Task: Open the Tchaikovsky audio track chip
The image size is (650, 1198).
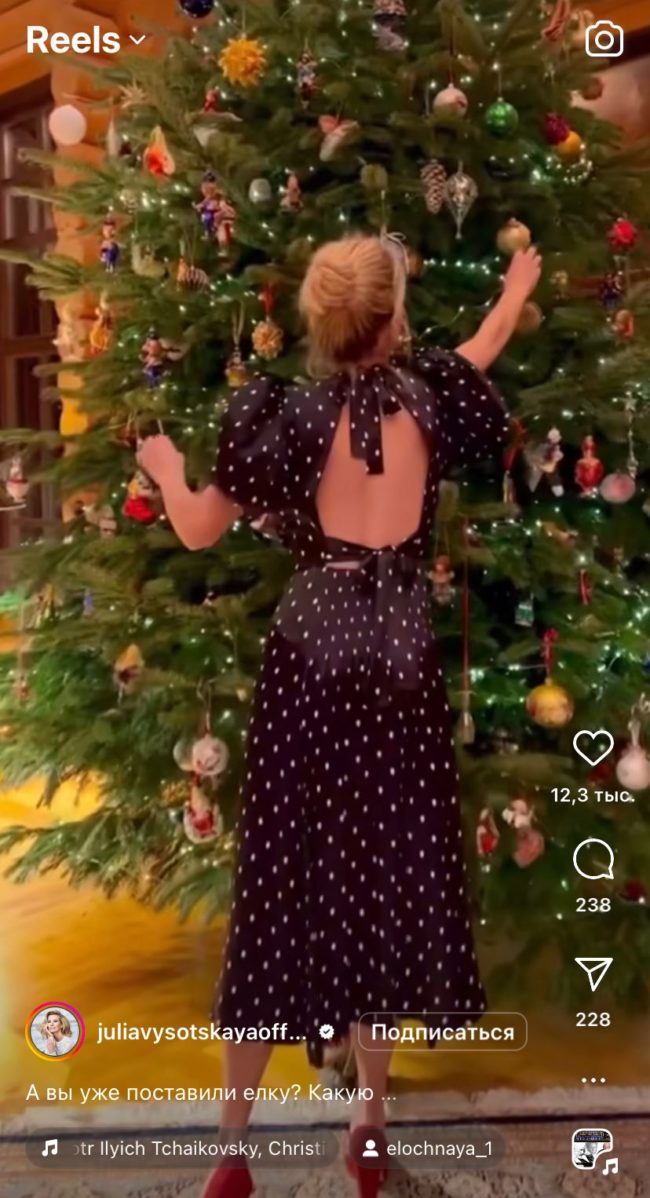Action: 180,1149
